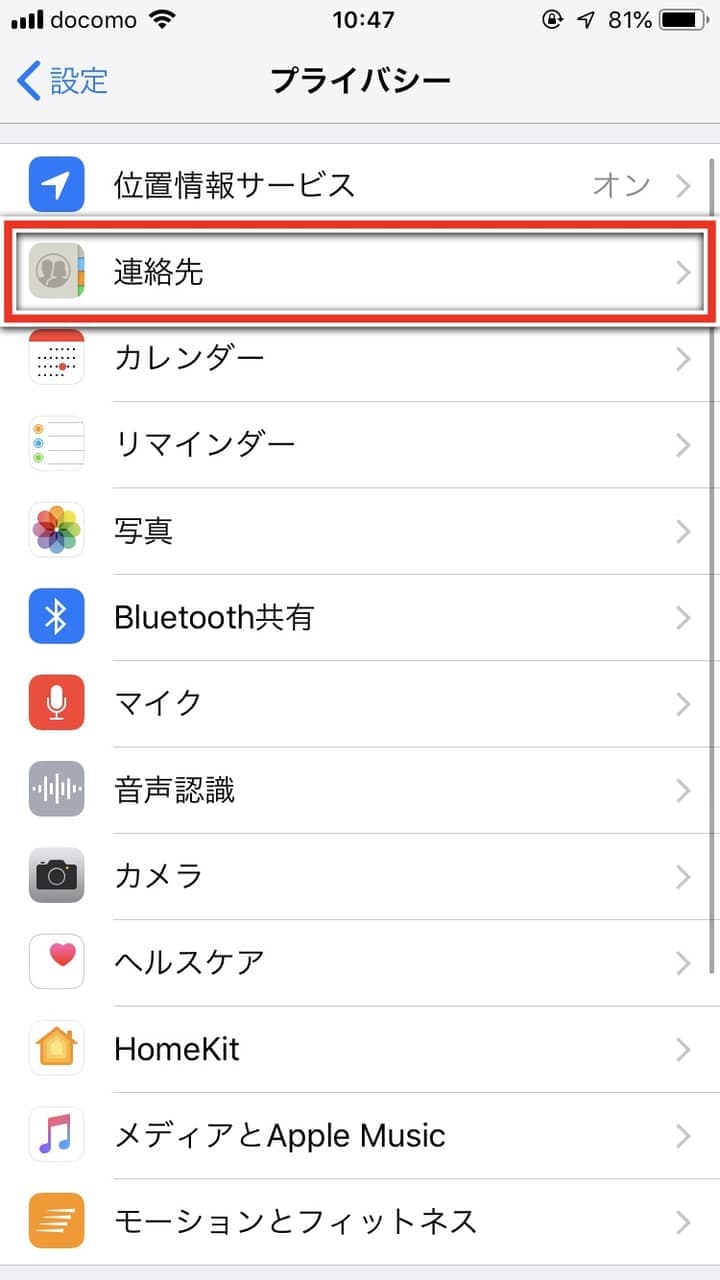This screenshot has width=720, height=1280.
Task: Tap the Reminders app icon
Action: click(56, 445)
